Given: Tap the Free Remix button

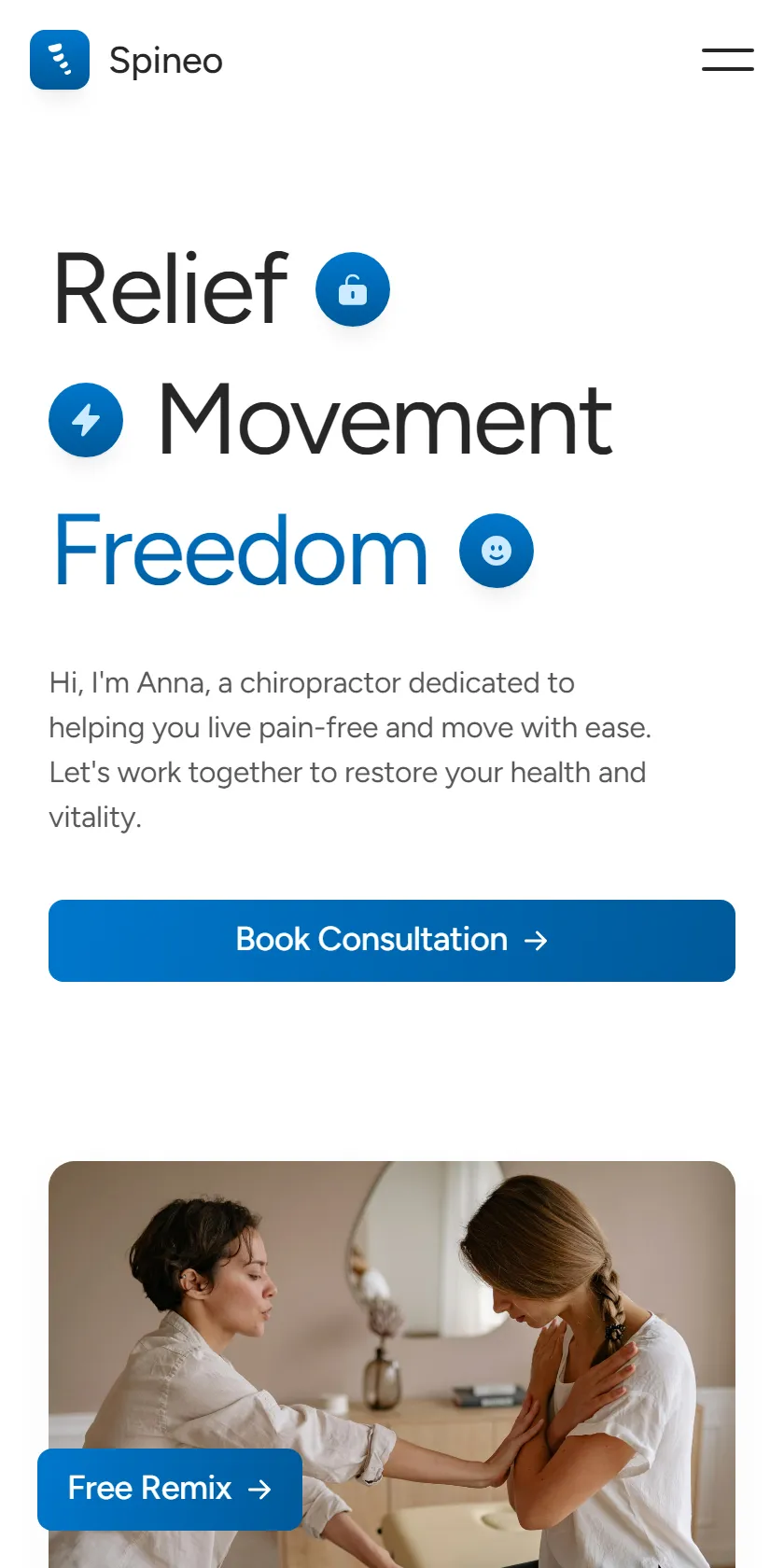Looking at the screenshot, I should [x=170, y=1489].
